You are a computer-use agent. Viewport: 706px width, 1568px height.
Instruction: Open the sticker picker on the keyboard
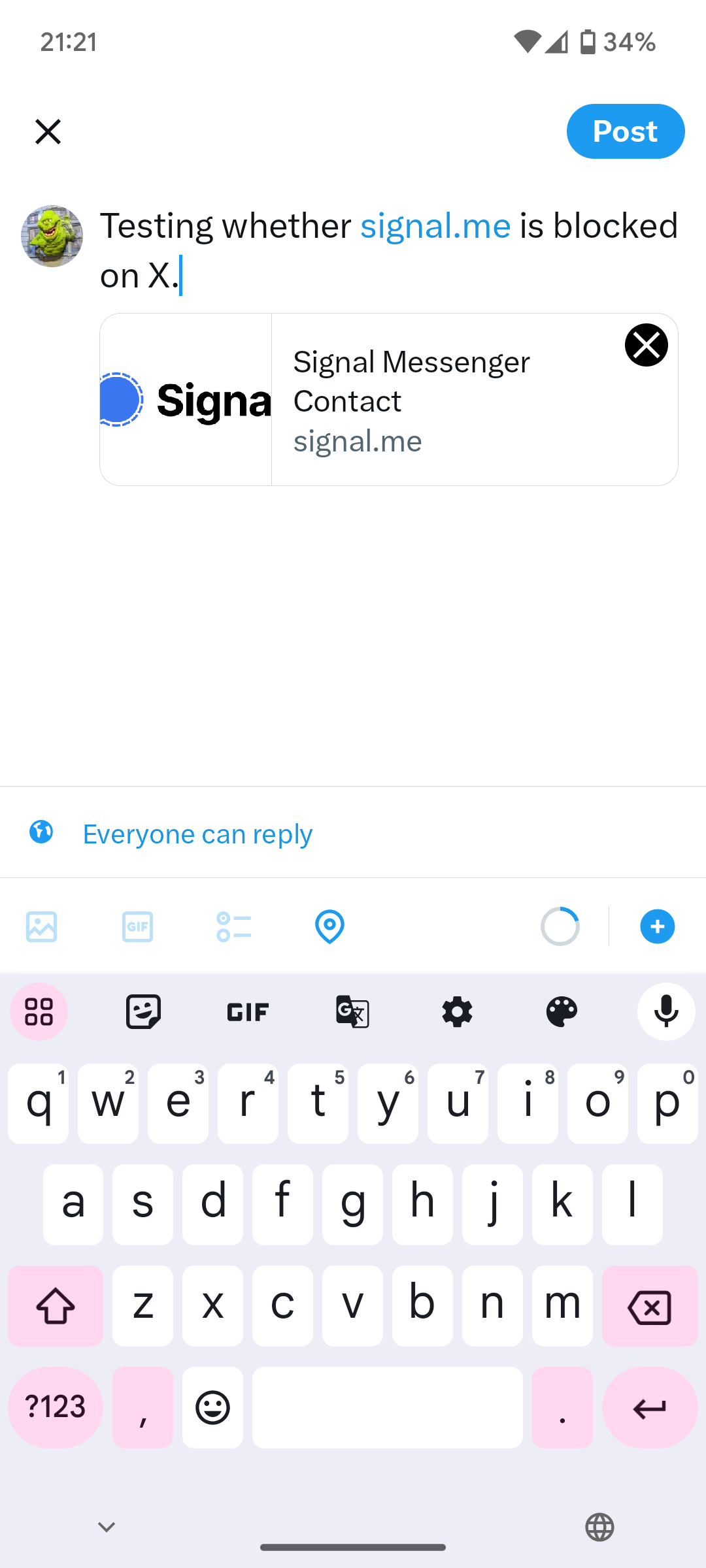143,1011
